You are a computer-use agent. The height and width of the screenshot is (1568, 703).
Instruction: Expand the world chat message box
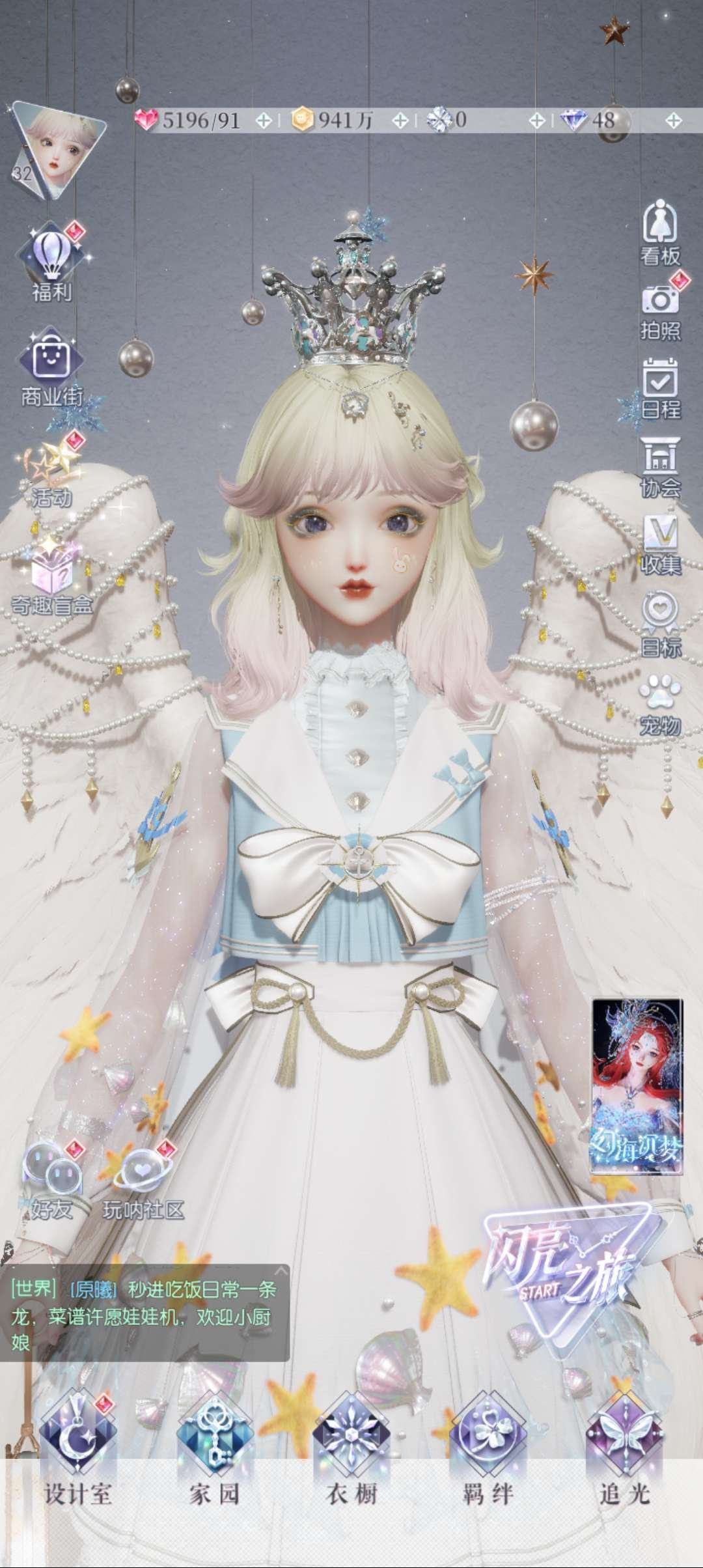[281, 1270]
